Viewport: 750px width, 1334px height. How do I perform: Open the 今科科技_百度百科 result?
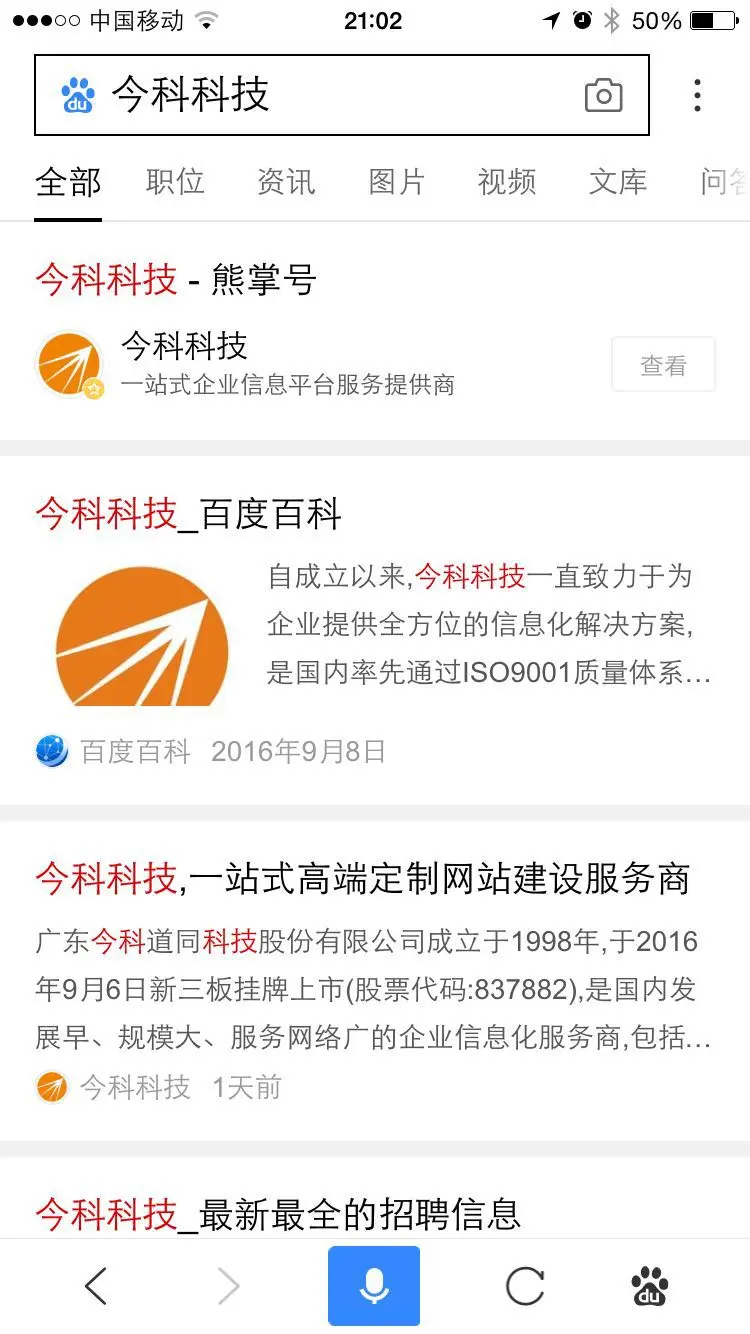[x=188, y=515]
